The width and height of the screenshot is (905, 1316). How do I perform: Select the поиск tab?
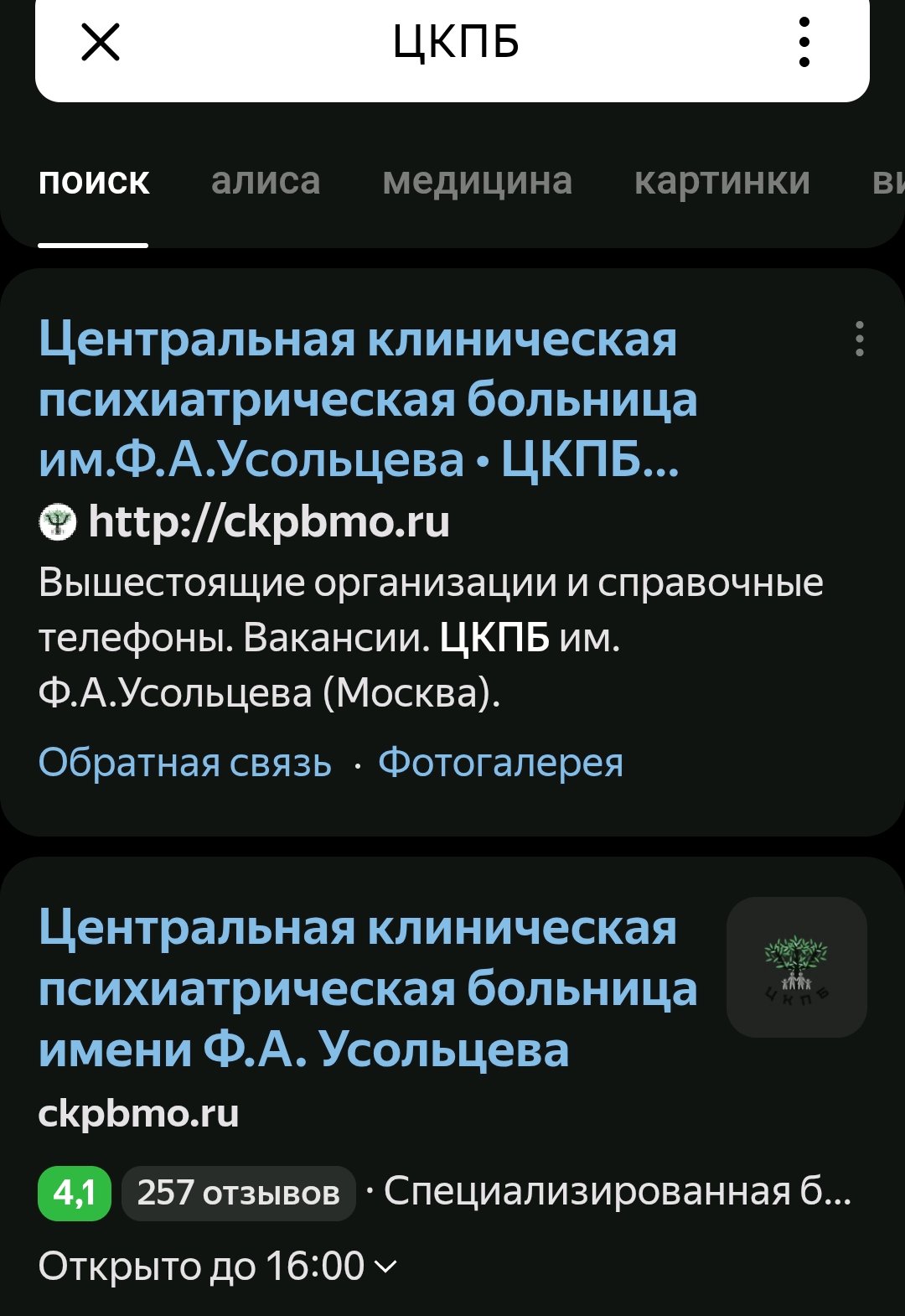click(94, 181)
